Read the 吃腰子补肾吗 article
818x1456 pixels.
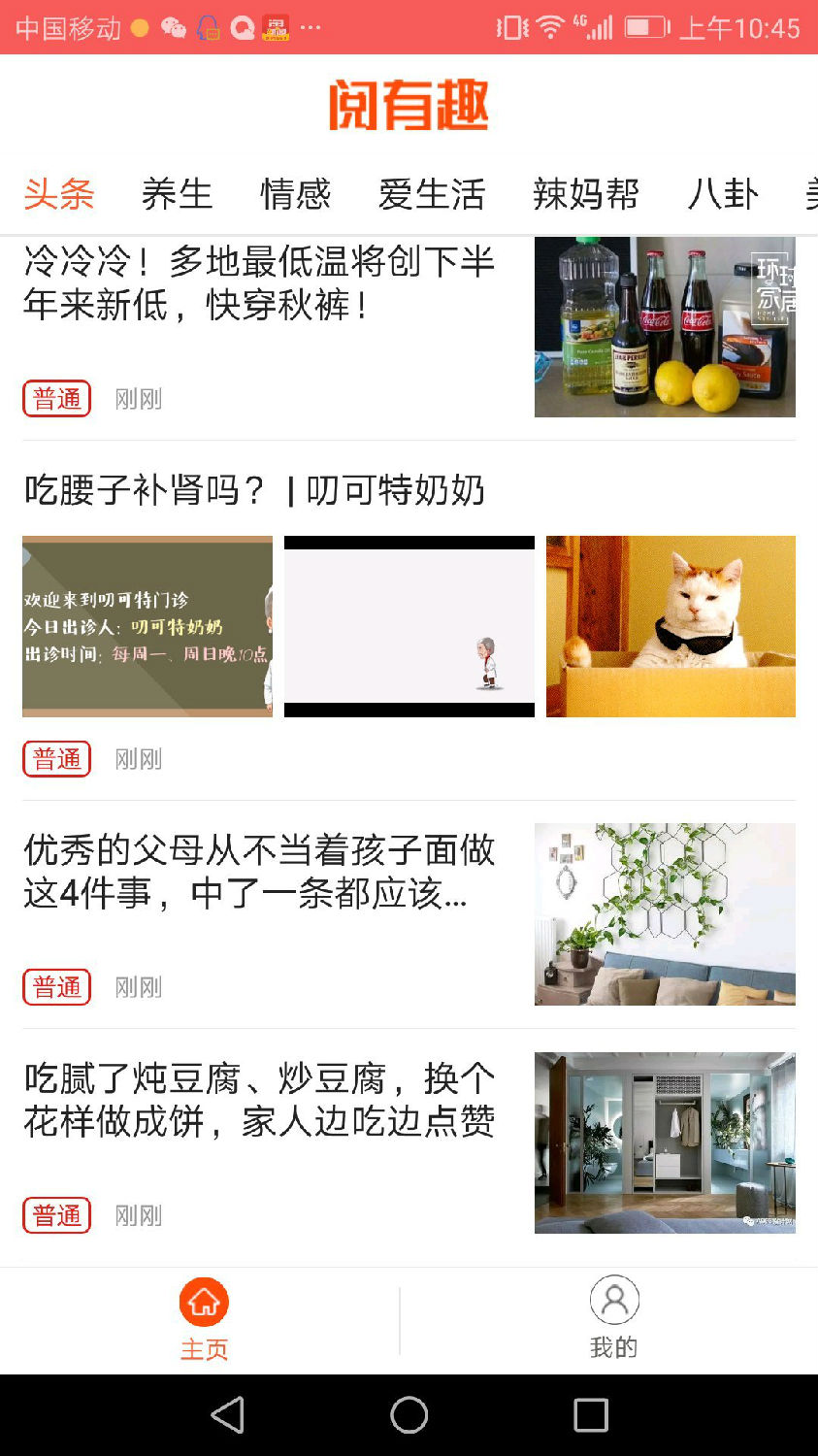(x=254, y=490)
